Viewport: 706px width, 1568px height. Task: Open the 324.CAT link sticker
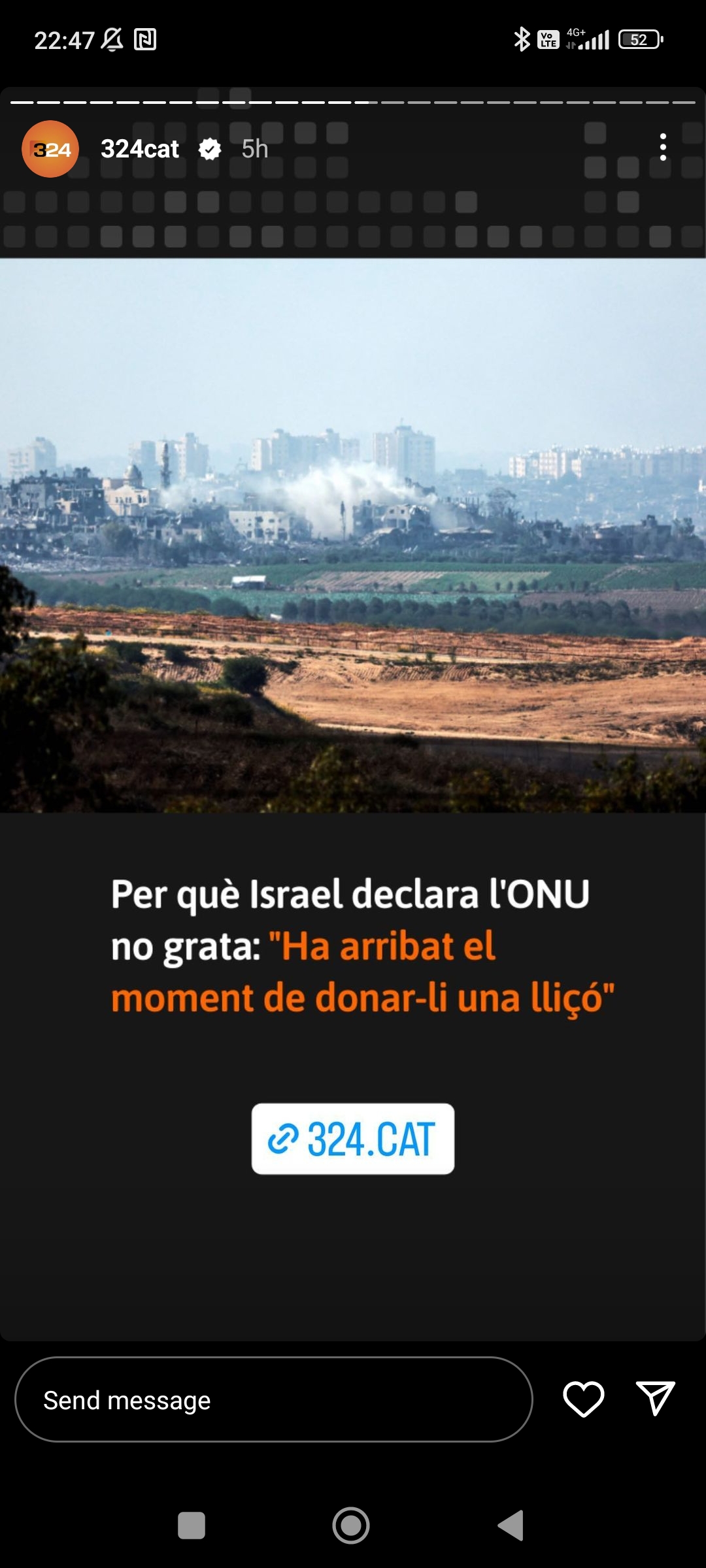point(353,1139)
